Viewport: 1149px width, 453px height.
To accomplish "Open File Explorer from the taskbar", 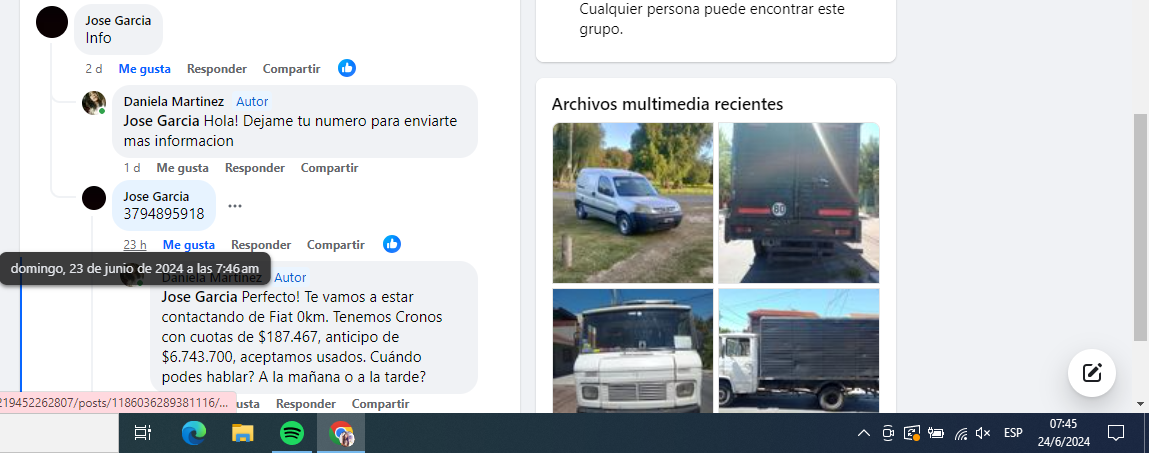I will (x=242, y=434).
